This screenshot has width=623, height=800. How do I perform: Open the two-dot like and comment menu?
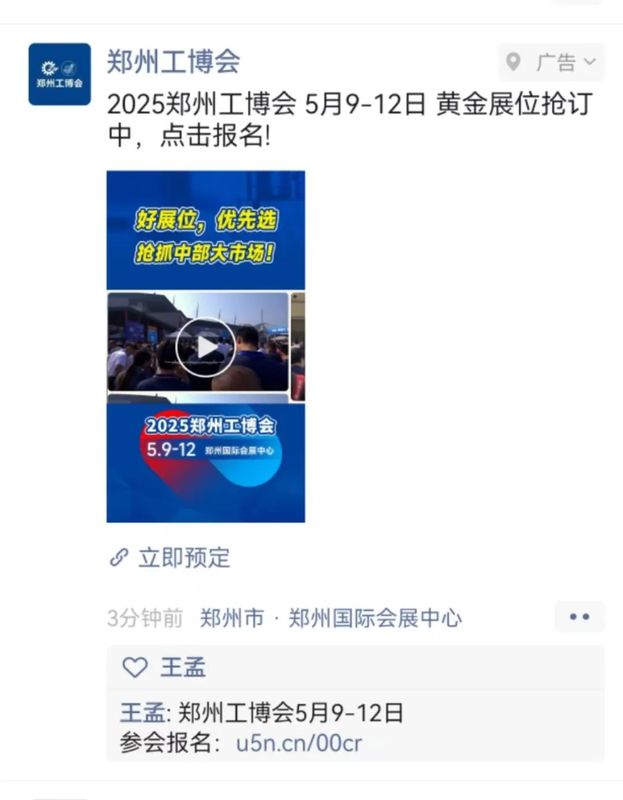click(579, 617)
